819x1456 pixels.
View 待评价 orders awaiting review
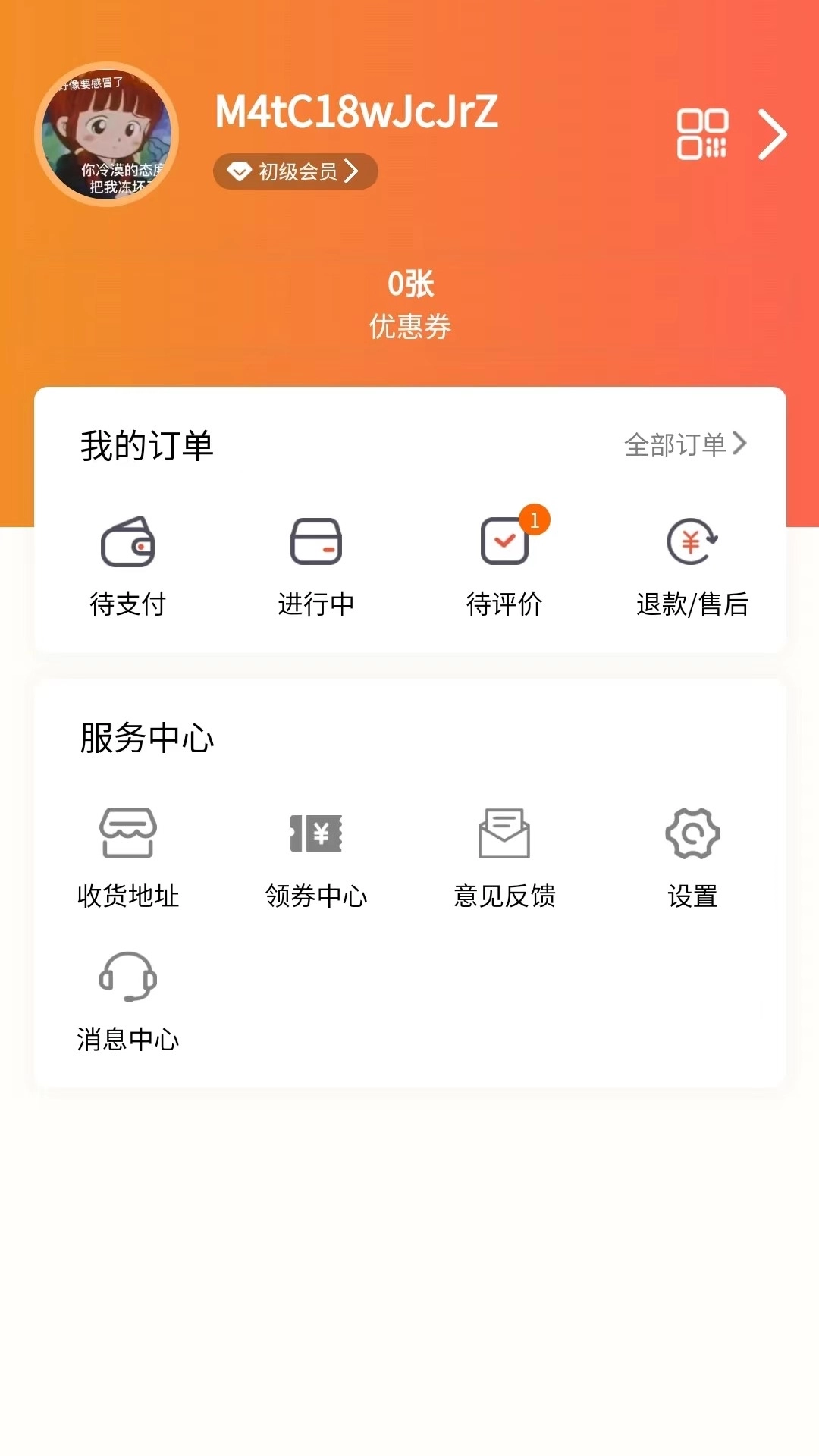coord(504,565)
